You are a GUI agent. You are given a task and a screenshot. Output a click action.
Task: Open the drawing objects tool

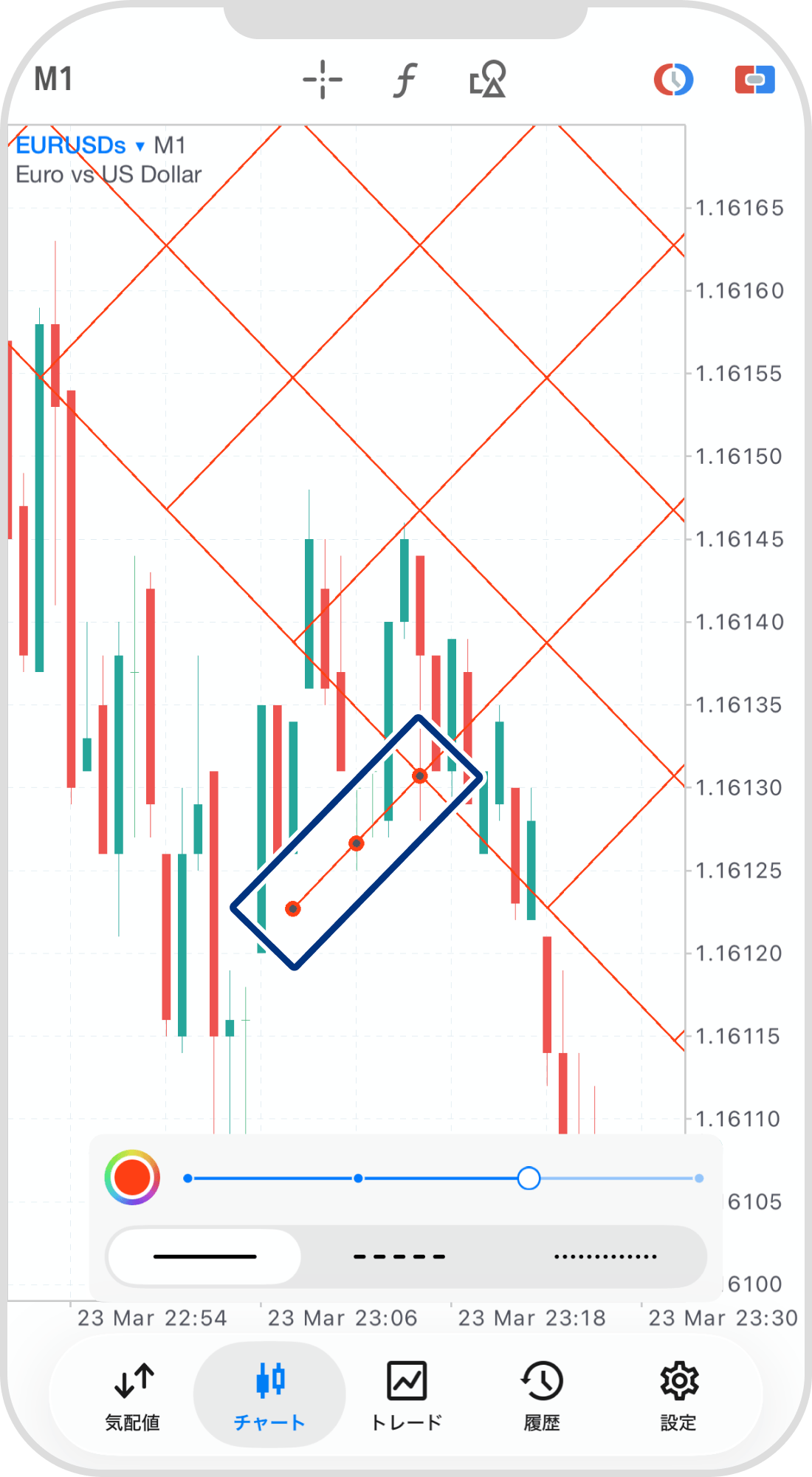tap(488, 80)
